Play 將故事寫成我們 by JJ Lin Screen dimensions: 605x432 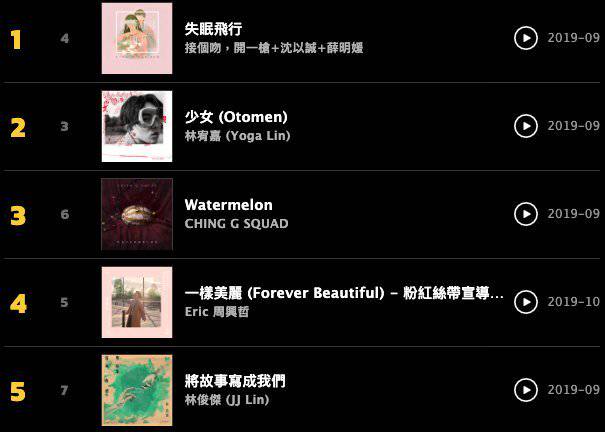[x=525, y=390]
